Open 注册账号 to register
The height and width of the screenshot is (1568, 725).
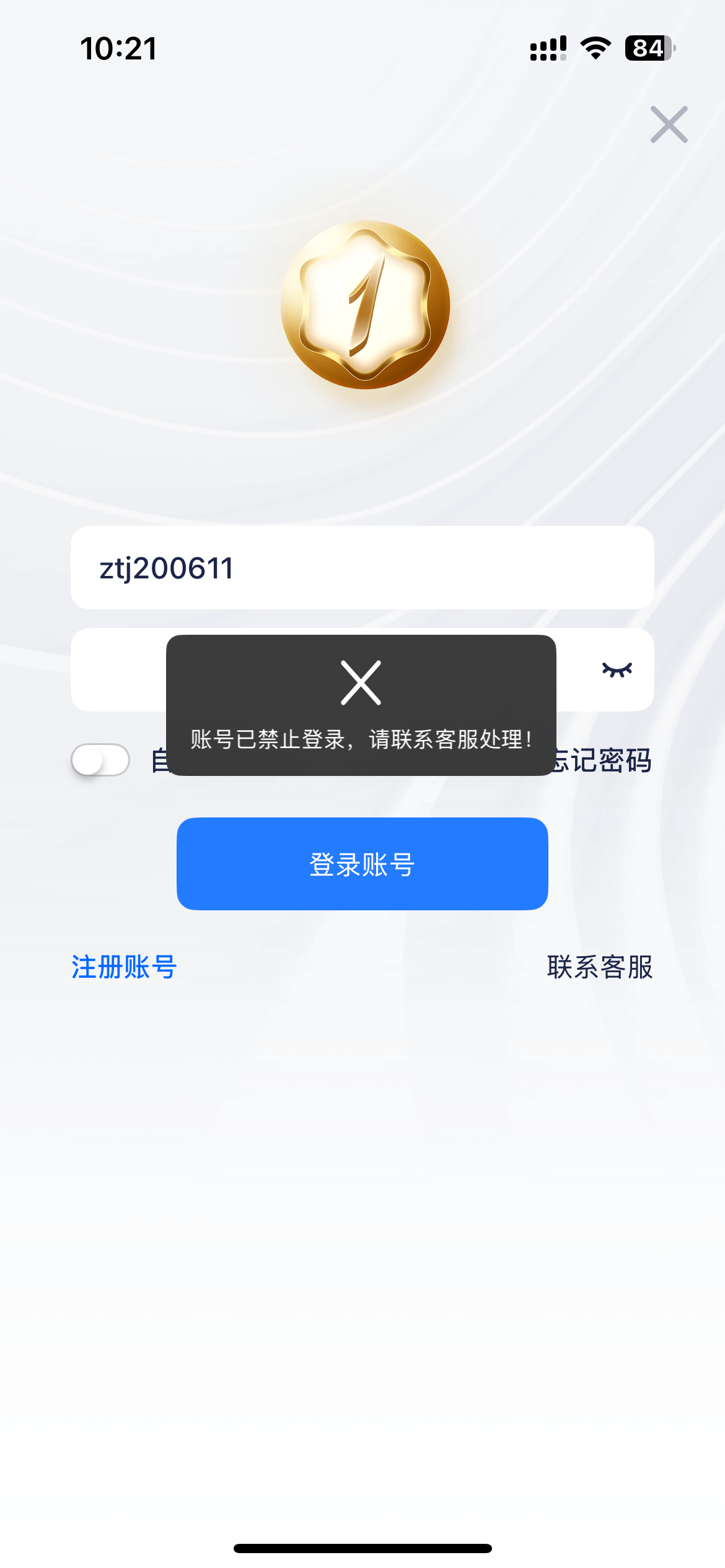coord(124,967)
